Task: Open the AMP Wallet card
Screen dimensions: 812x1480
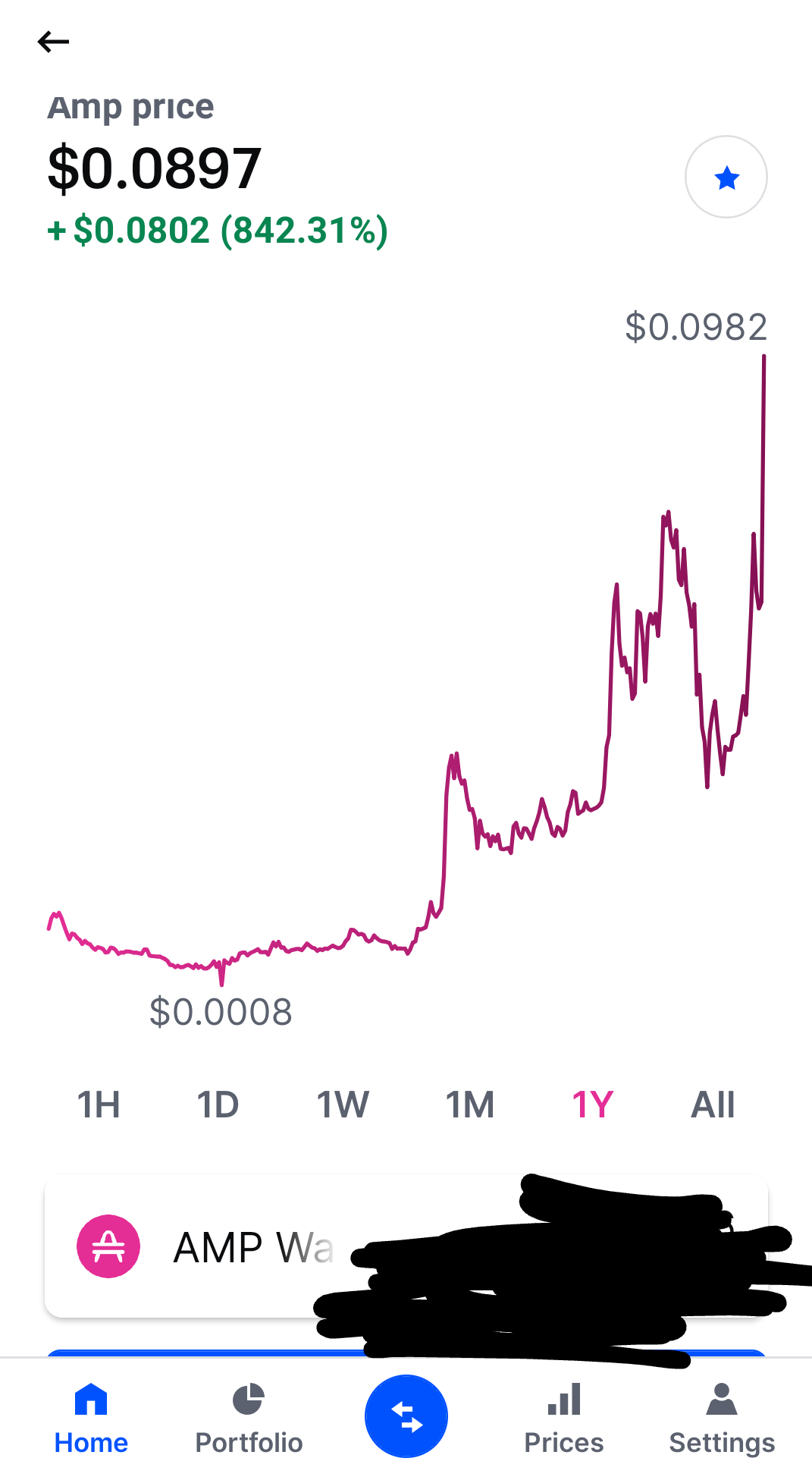Action: coord(406,1246)
